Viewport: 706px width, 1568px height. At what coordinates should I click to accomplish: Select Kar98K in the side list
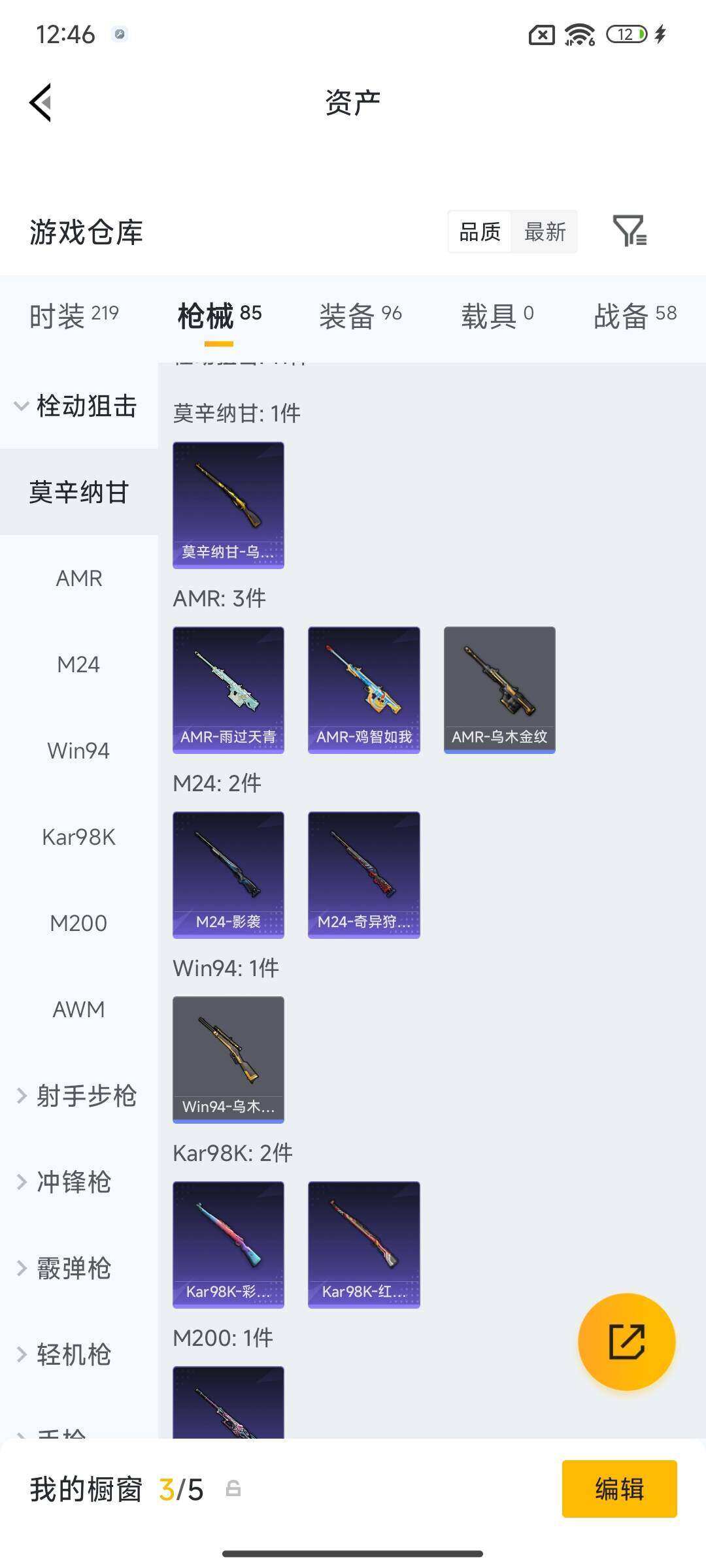tap(78, 837)
